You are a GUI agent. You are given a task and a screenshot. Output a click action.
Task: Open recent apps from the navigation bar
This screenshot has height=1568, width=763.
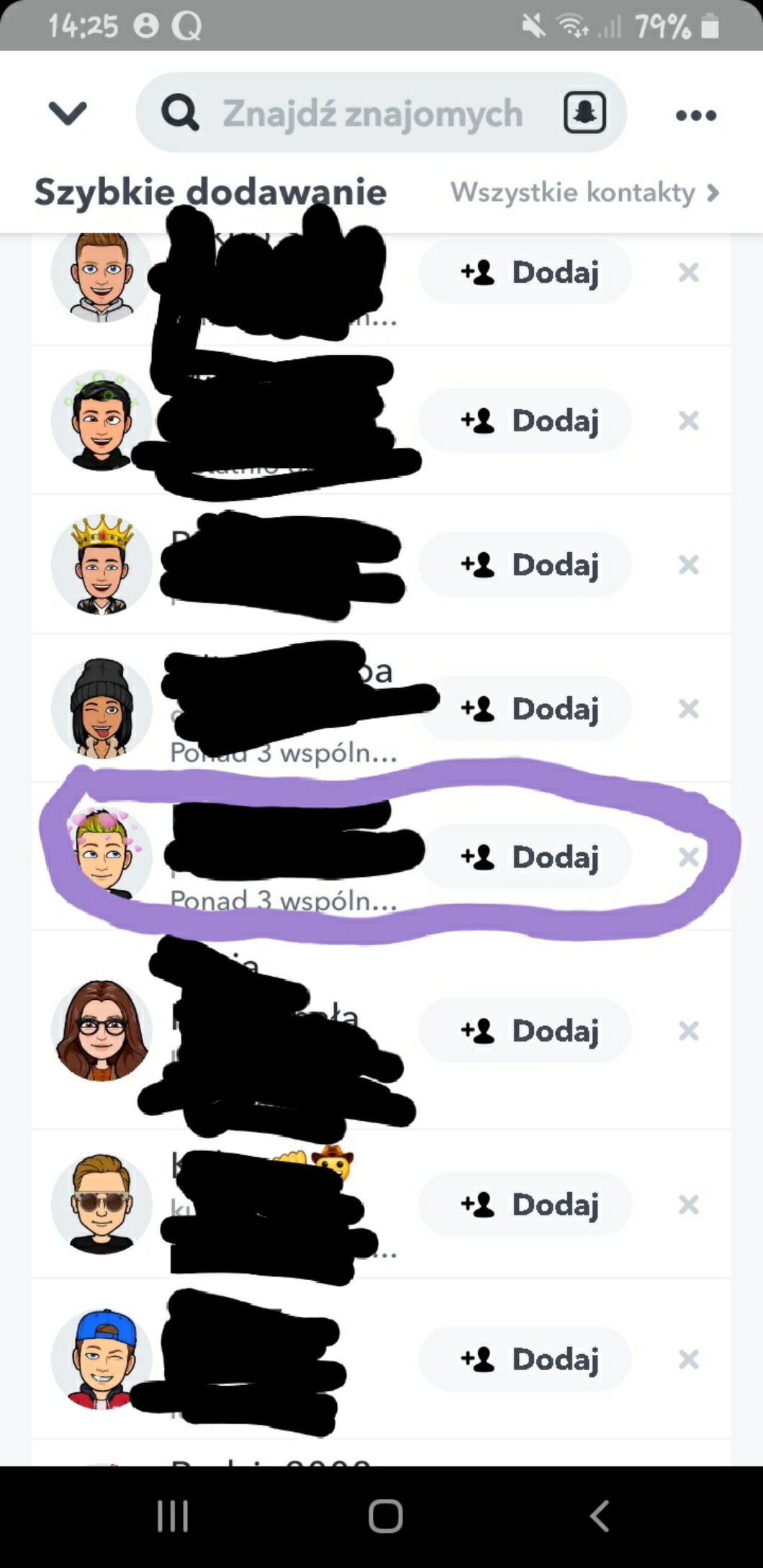click(173, 1515)
